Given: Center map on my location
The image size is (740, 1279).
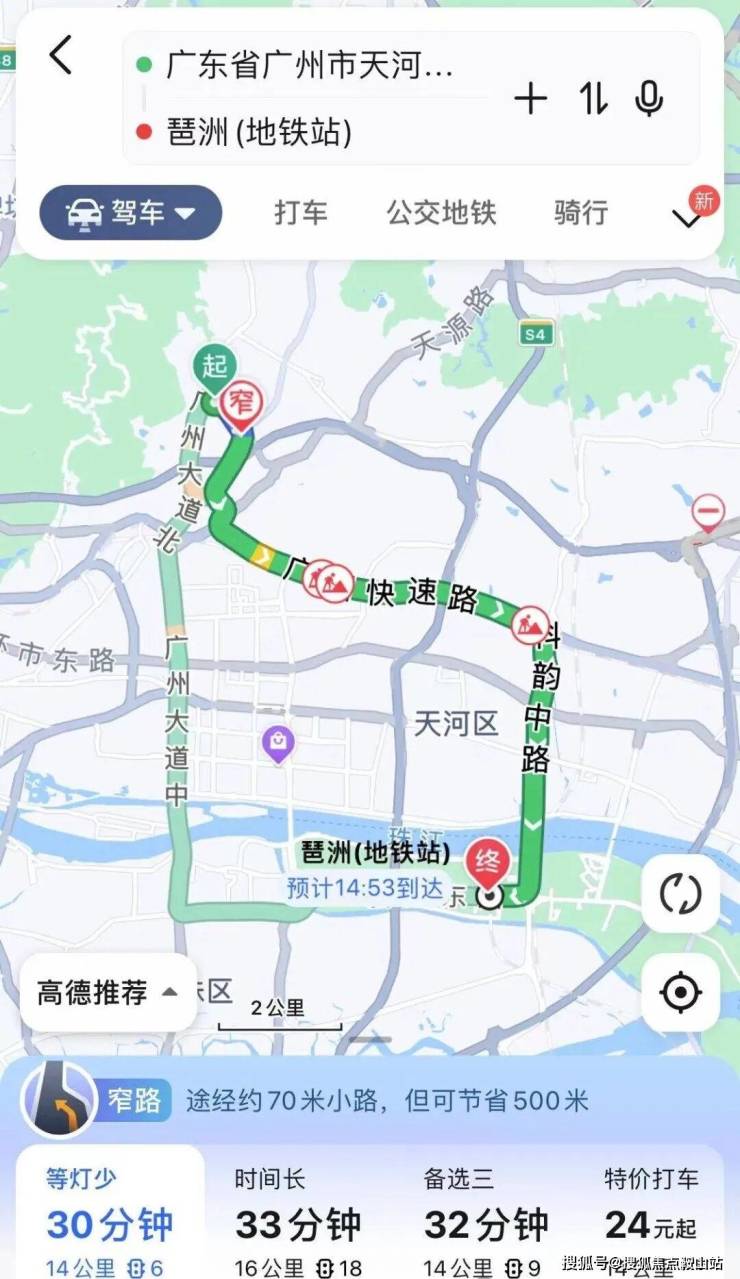Looking at the screenshot, I should (680, 992).
